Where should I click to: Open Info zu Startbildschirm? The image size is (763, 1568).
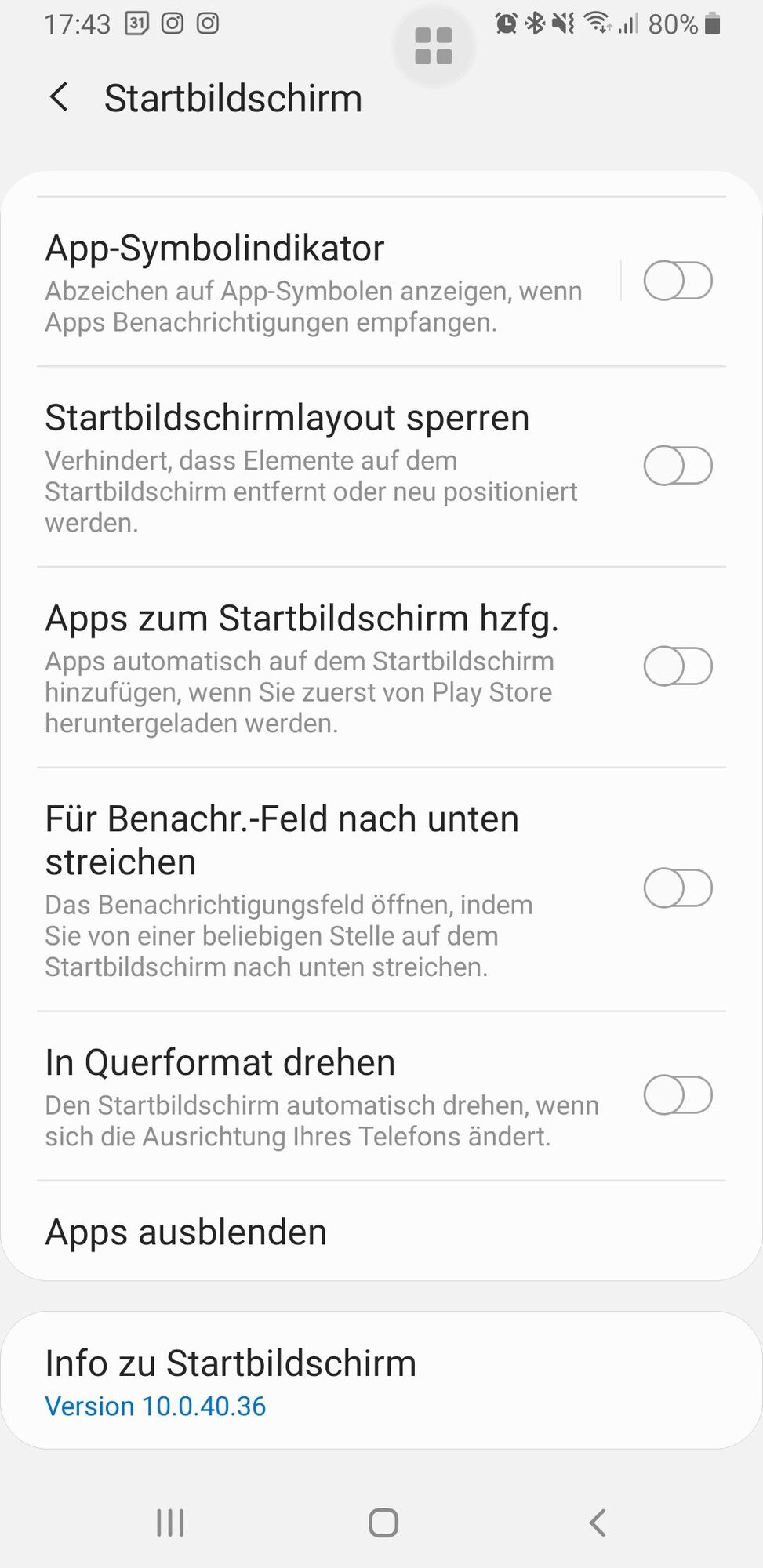[x=231, y=1381]
